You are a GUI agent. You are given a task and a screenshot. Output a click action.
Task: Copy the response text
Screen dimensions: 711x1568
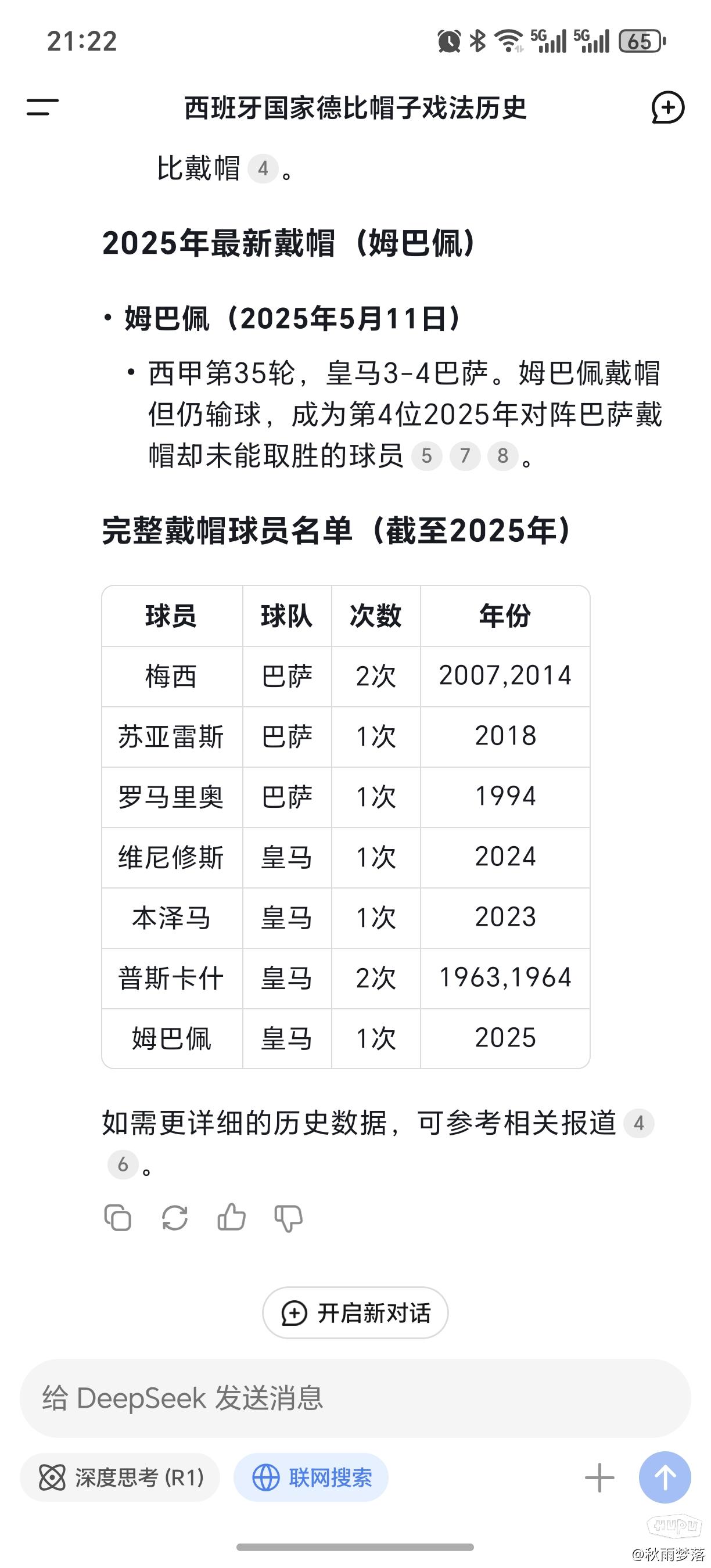117,1218
